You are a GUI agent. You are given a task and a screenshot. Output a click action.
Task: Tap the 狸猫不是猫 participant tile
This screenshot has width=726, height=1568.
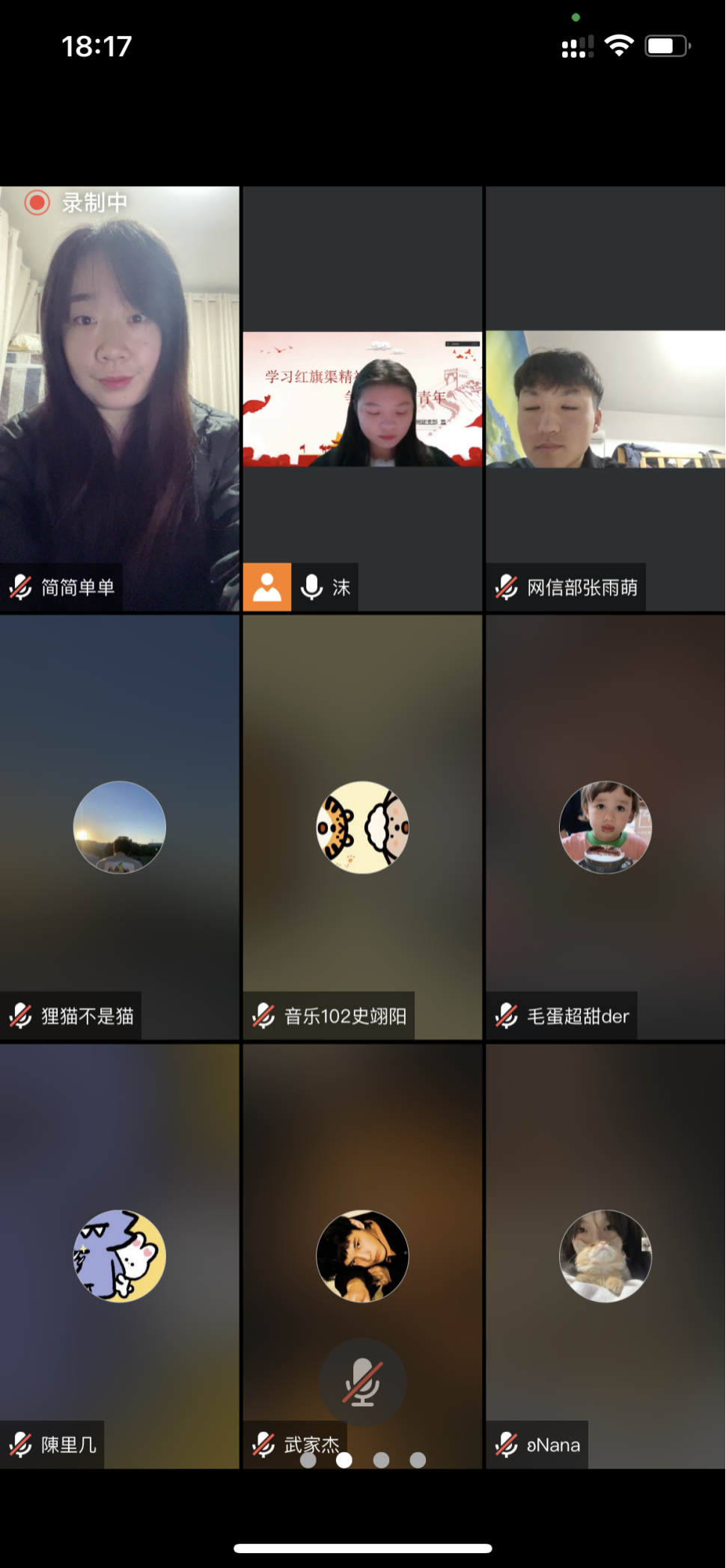click(x=120, y=827)
